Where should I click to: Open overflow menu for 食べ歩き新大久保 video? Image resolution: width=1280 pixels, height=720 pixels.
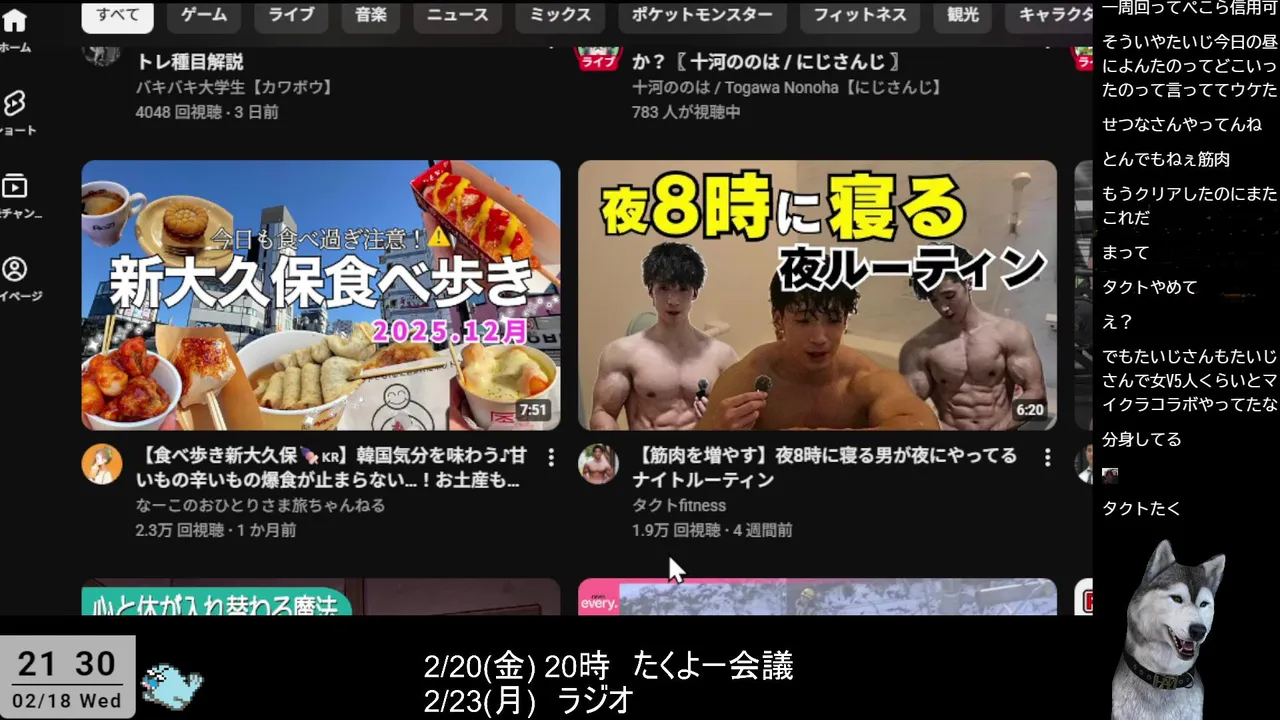coord(550,457)
